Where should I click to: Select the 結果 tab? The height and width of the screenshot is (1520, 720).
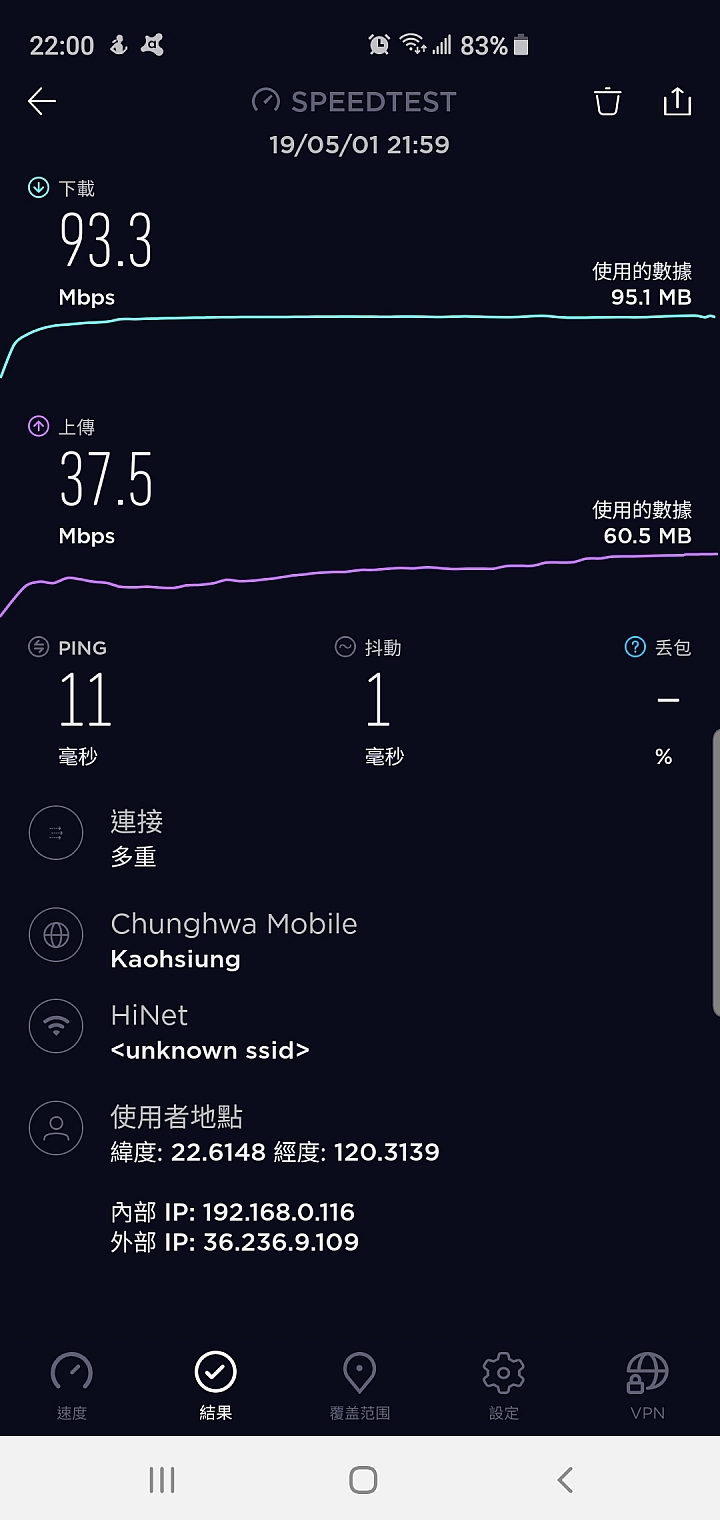coord(216,1386)
